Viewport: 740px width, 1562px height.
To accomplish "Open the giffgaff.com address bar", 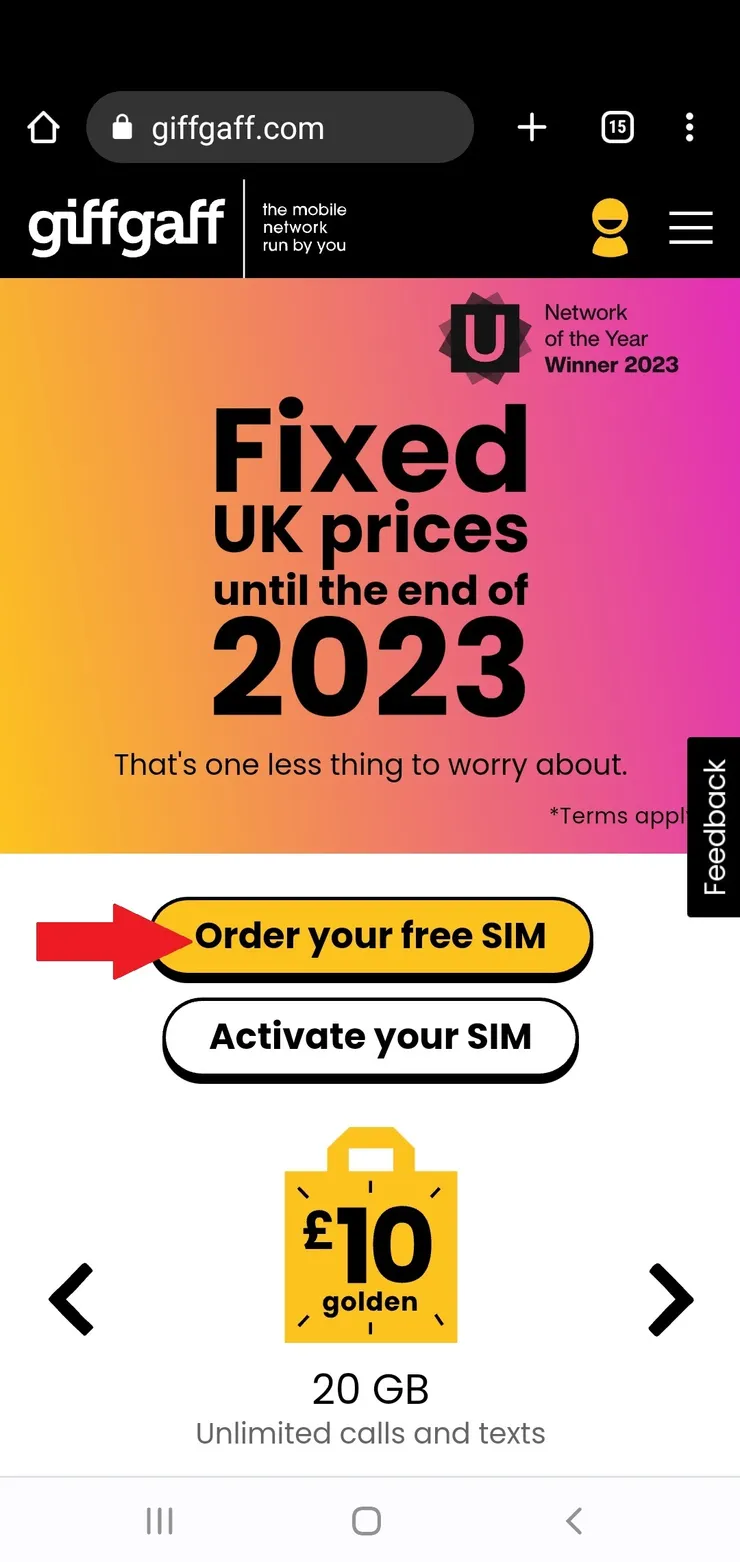I will pyautogui.click(x=280, y=128).
